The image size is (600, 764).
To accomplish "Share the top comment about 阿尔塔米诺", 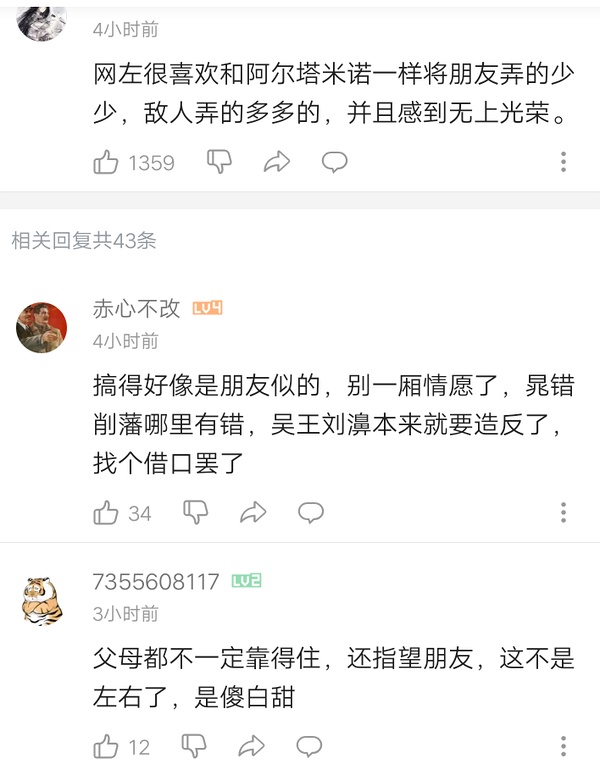I will (x=276, y=162).
